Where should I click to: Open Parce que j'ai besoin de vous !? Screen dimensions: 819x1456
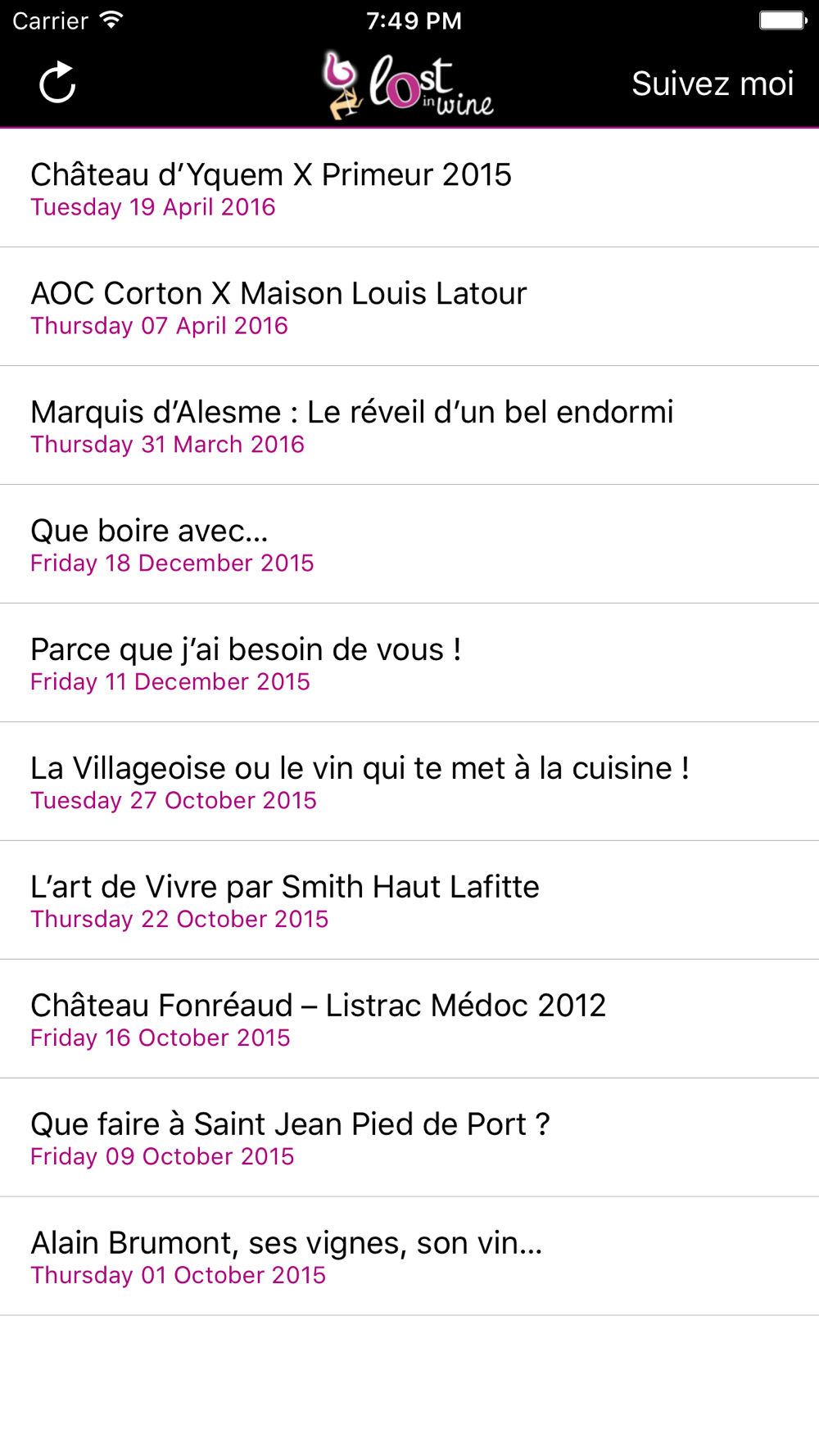(409, 663)
